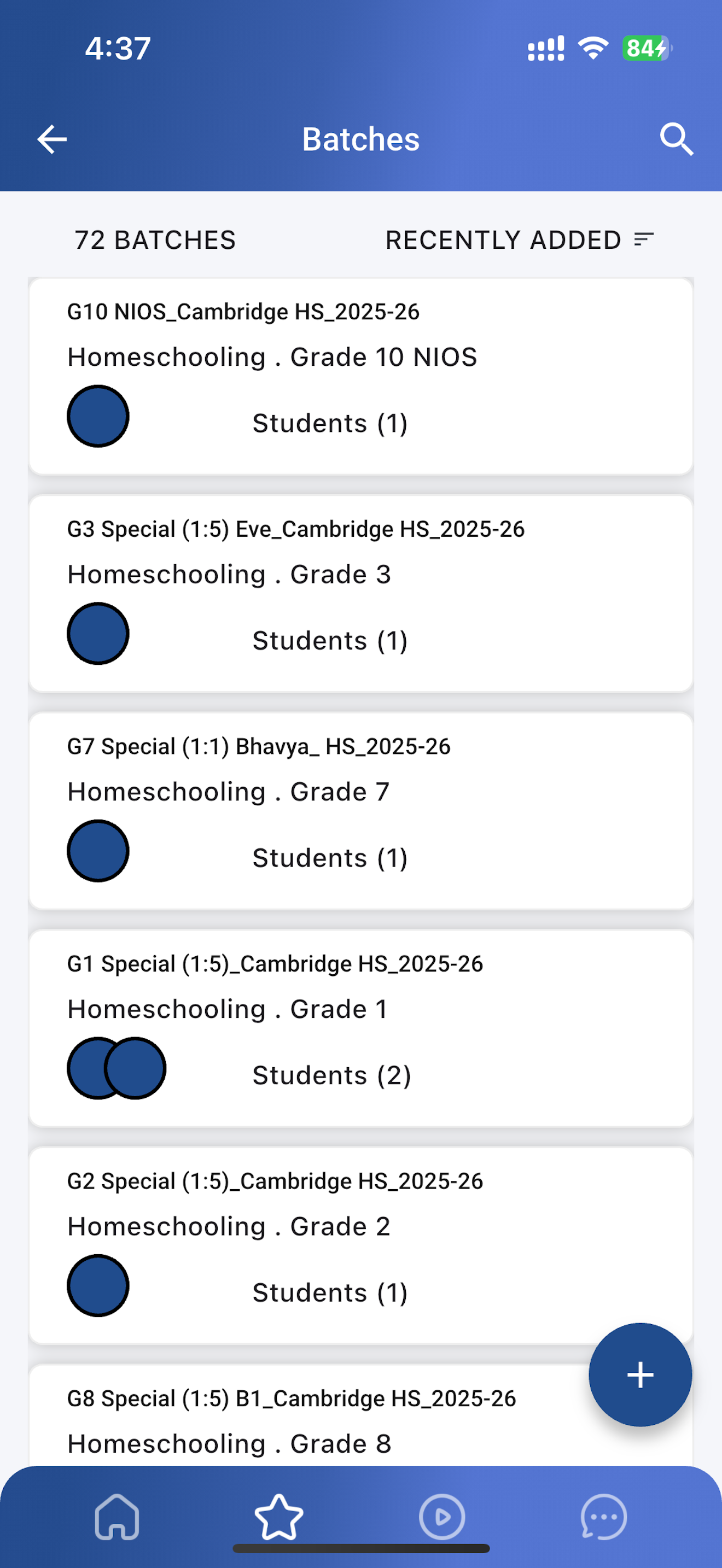This screenshot has width=722, height=1568.
Task: Add a new batch with the plus button
Action: (x=640, y=1374)
